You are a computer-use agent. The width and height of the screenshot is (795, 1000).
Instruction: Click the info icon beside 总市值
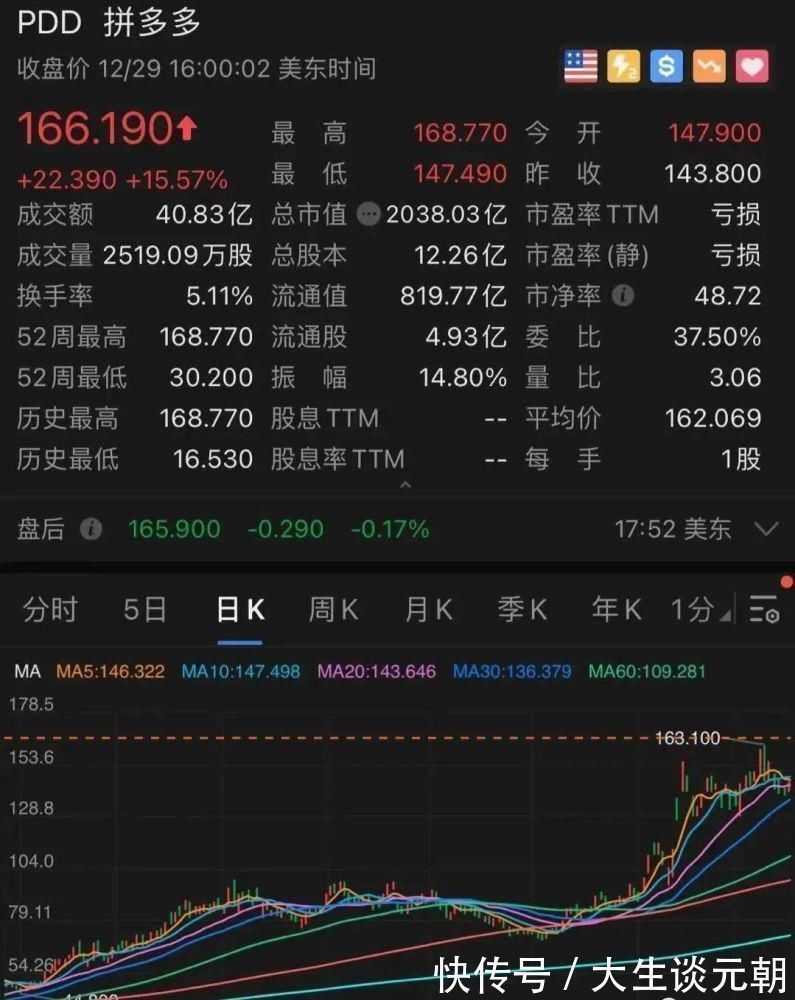click(369, 214)
